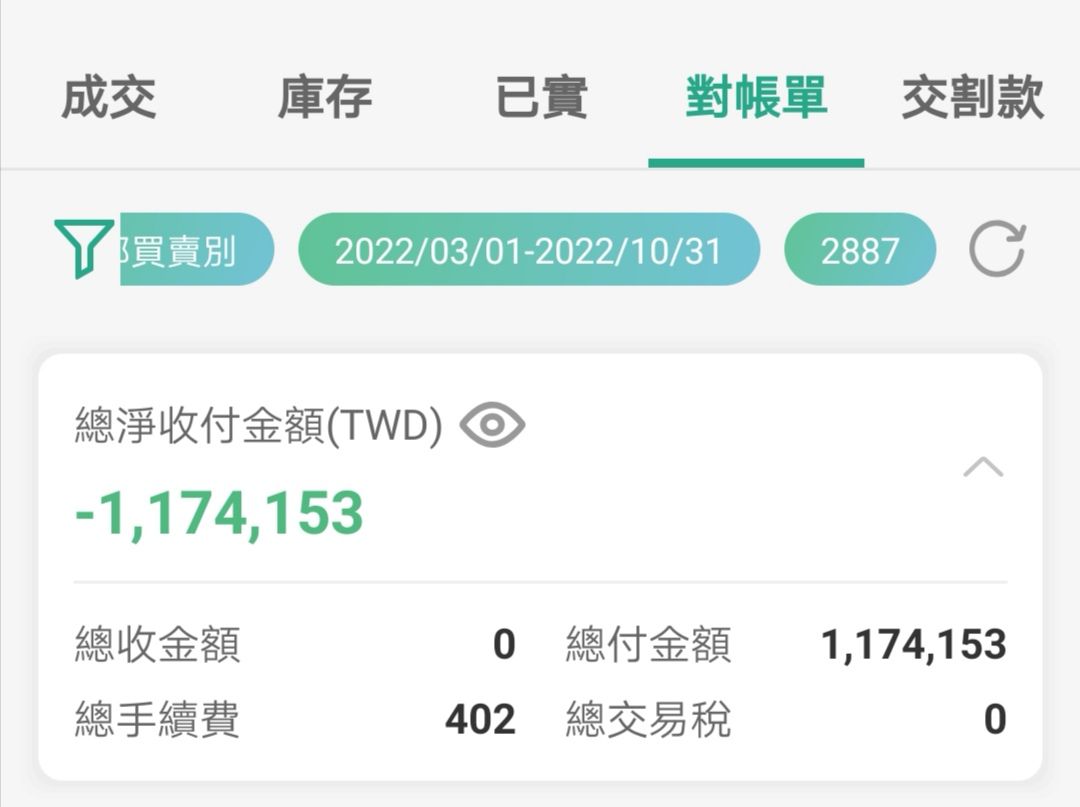
Task: Go to the 交割款 tab
Action: pyautogui.click(x=973, y=98)
